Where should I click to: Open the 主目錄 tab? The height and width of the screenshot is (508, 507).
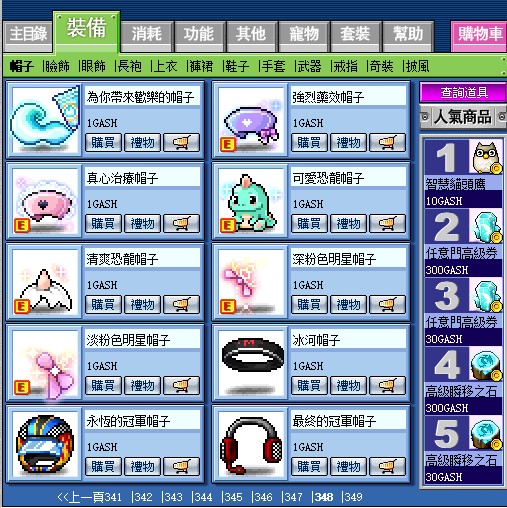click(x=28, y=35)
